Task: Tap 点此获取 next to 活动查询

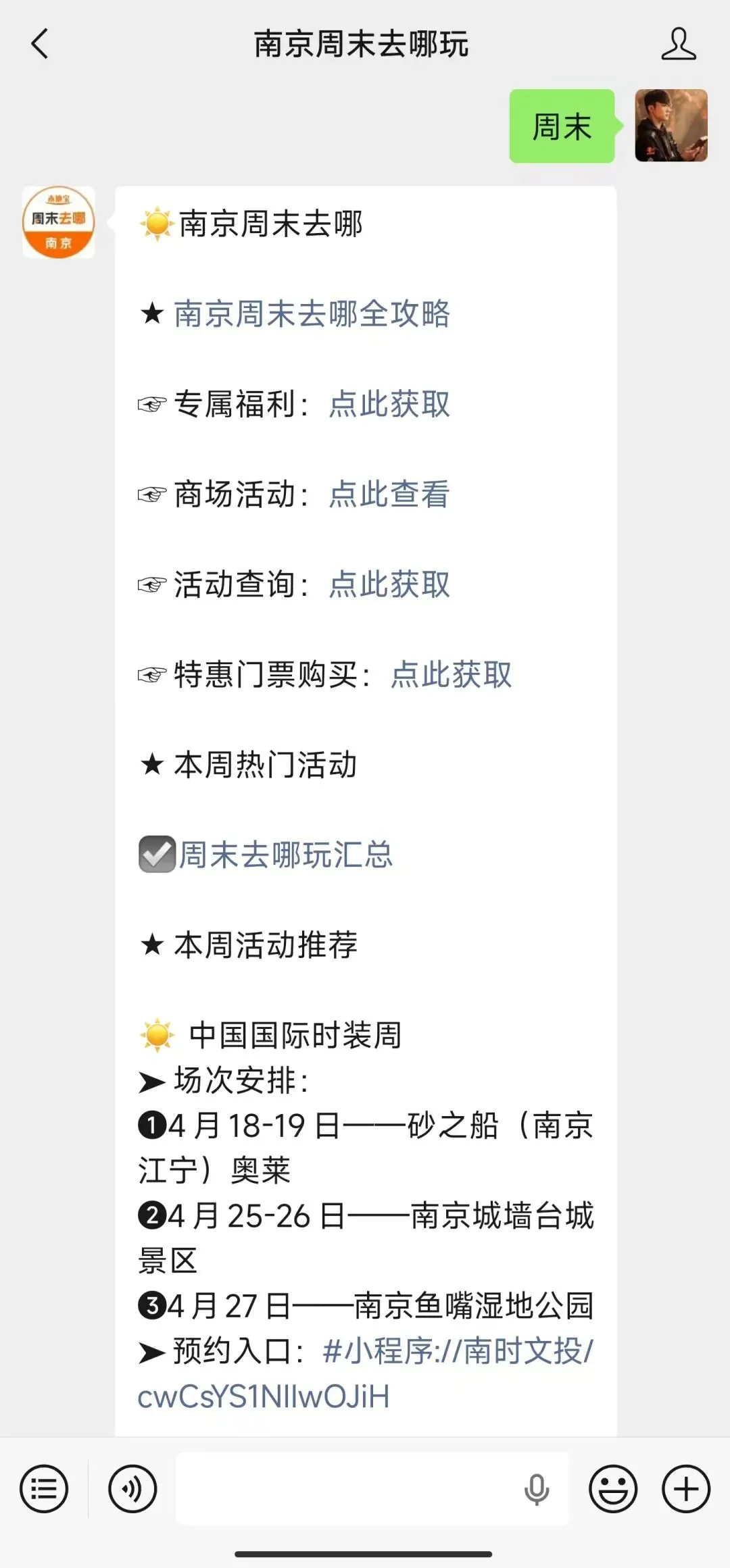Action: [389, 584]
